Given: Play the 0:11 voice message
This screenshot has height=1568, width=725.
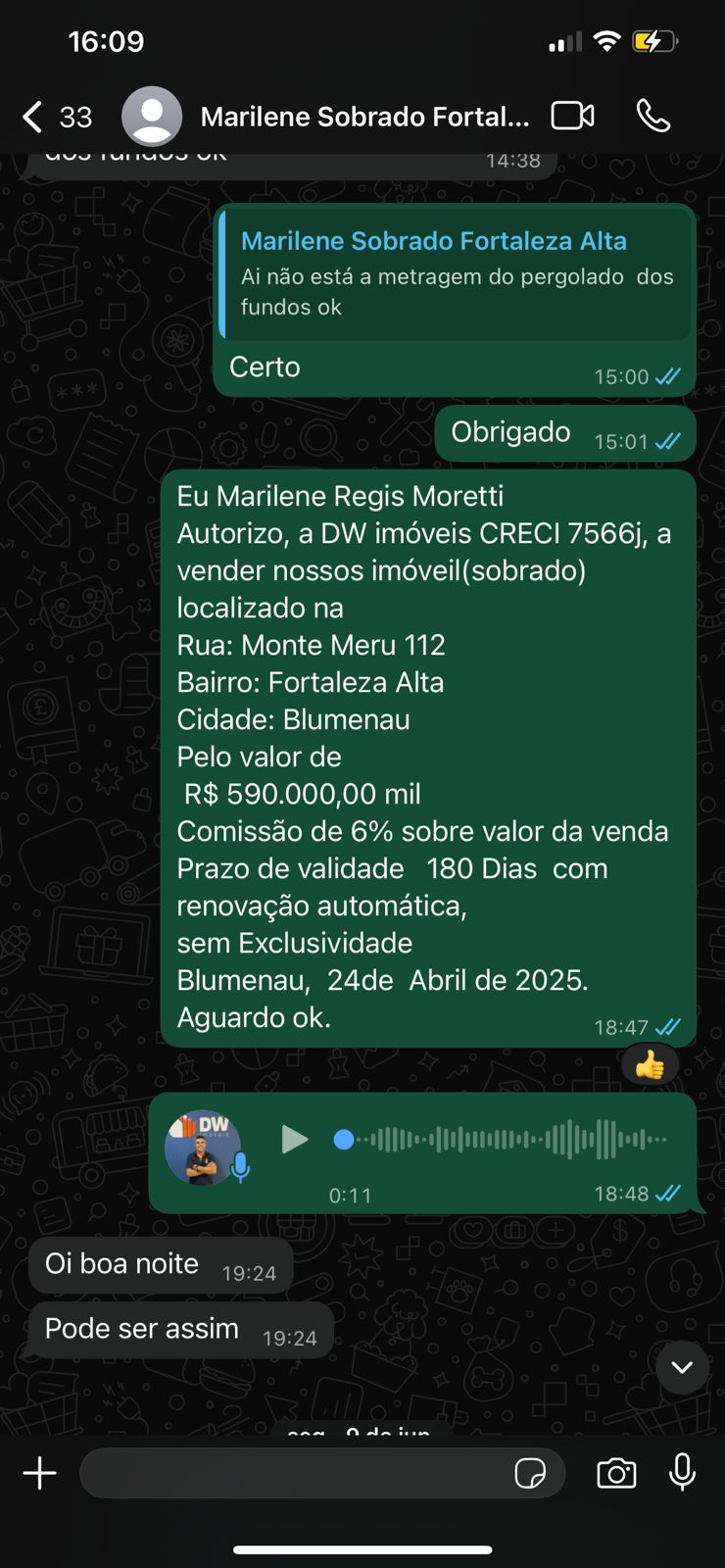Looking at the screenshot, I should click(294, 1139).
